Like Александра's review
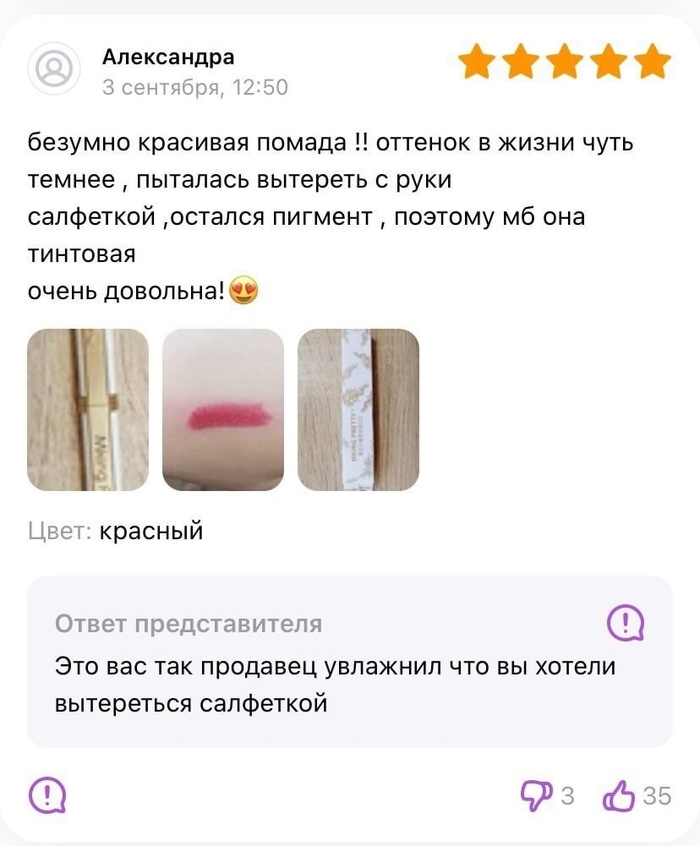The height and width of the screenshot is (846, 700). [x=619, y=796]
